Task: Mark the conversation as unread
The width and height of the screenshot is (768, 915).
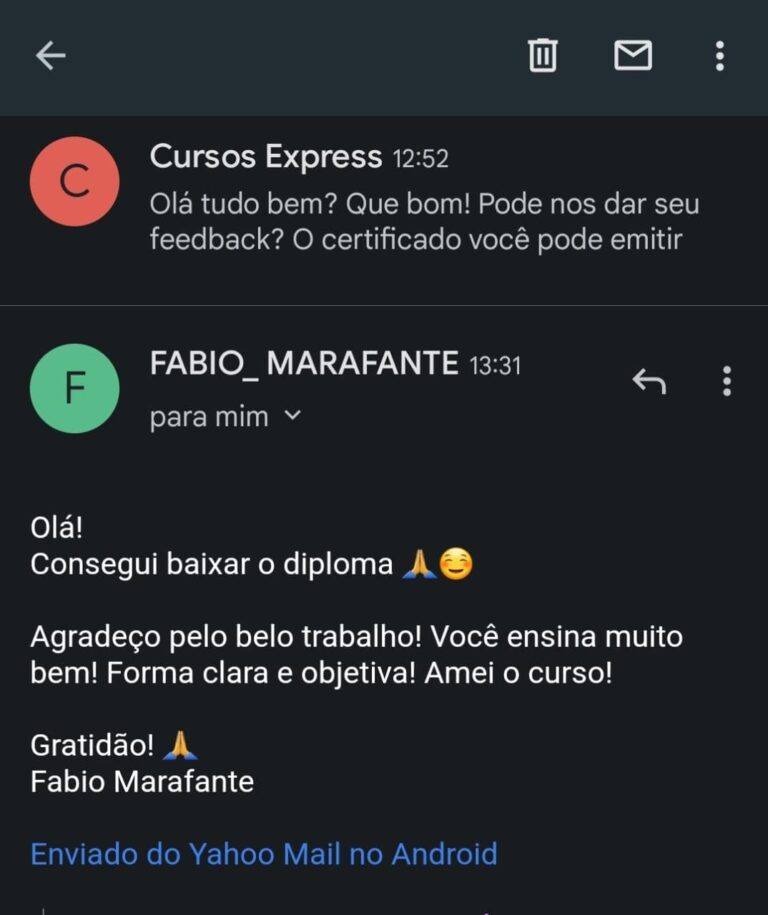Action: pyautogui.click(x=632, y=56)
